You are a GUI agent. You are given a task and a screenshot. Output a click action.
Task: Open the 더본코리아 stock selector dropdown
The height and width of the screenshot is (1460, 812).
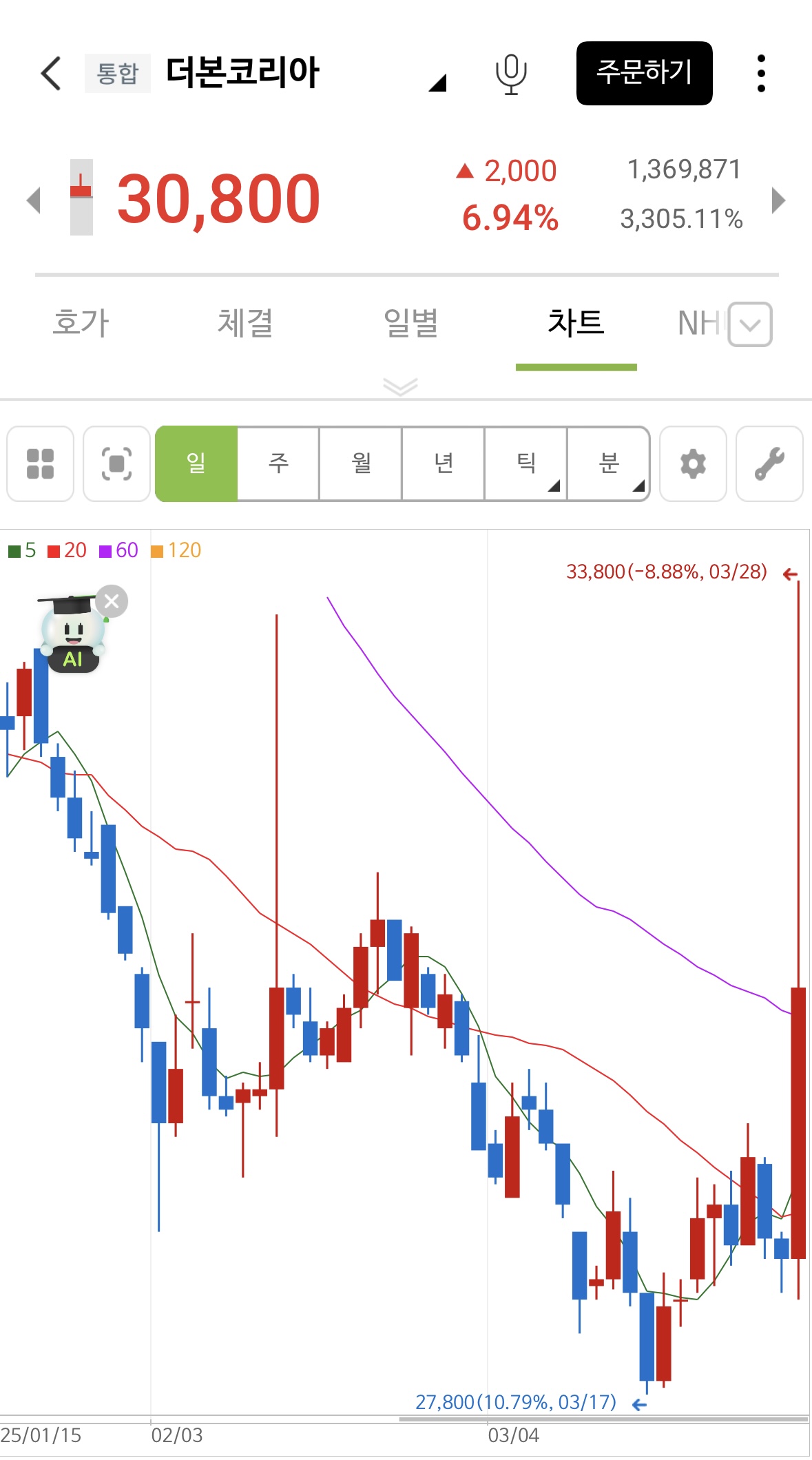click(x=437, y=83)
